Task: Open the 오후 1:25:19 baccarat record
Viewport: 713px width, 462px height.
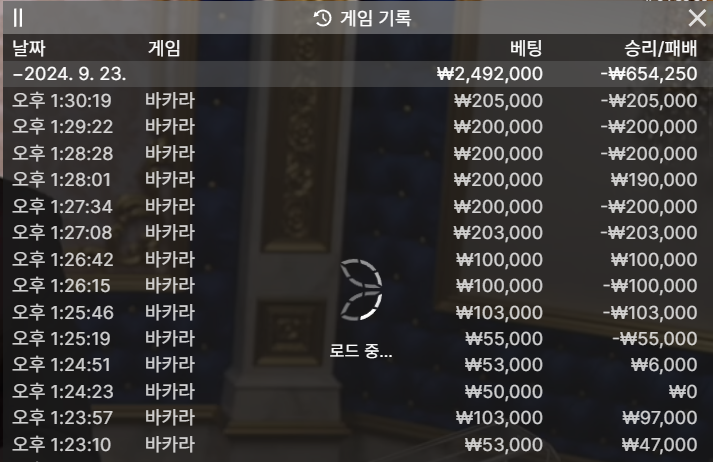Action: [x=356, y=338]
